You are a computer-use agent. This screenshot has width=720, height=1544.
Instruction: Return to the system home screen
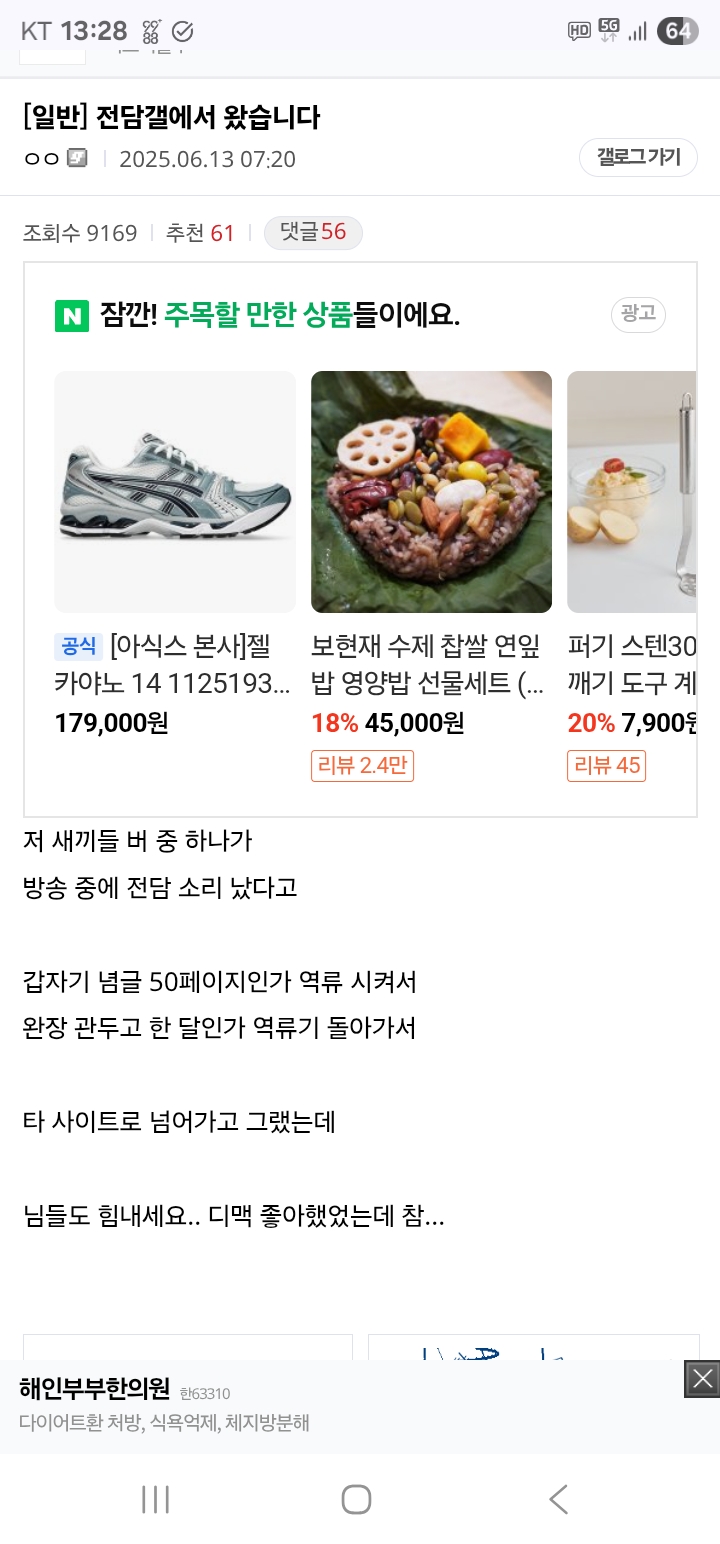click(x=356, y=1499)
